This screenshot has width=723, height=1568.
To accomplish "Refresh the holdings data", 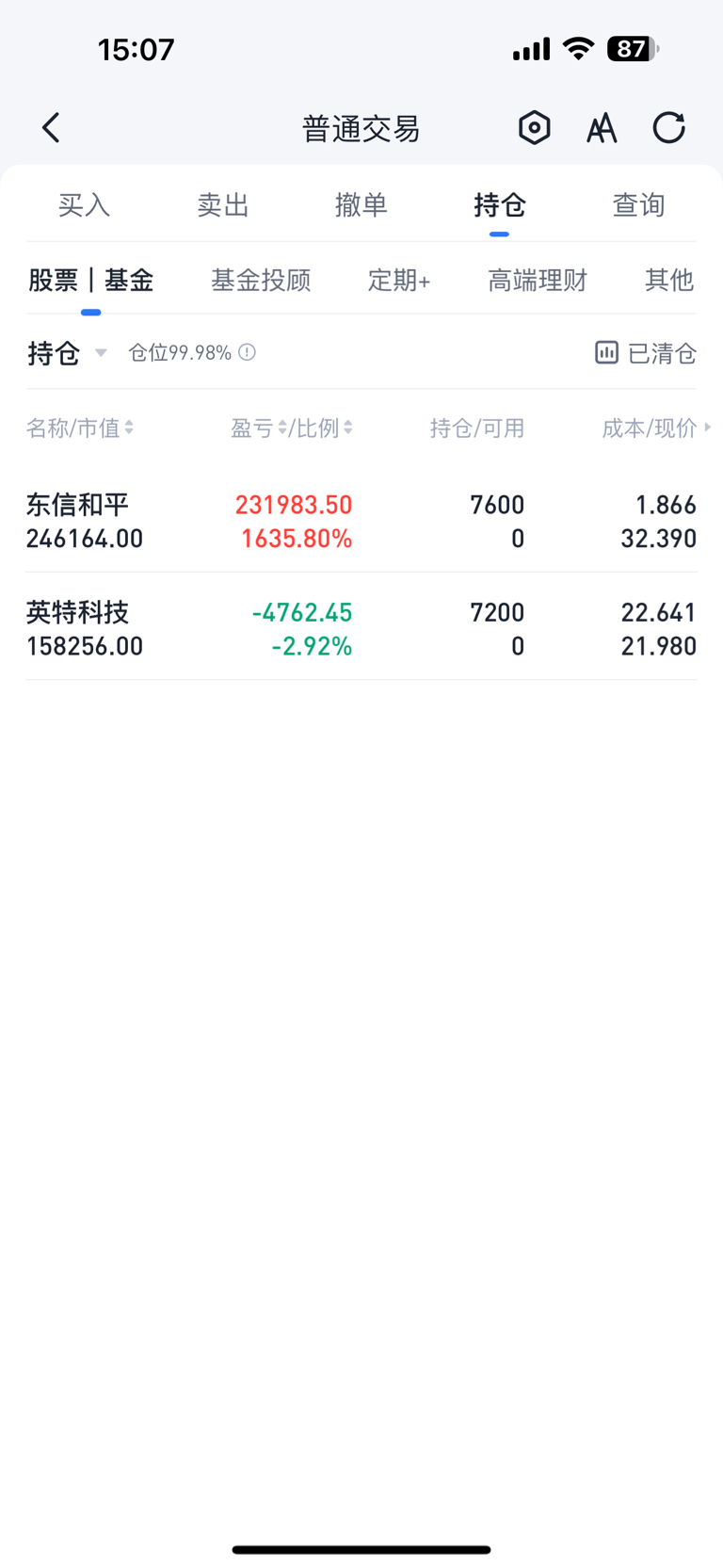I will 669,128.
